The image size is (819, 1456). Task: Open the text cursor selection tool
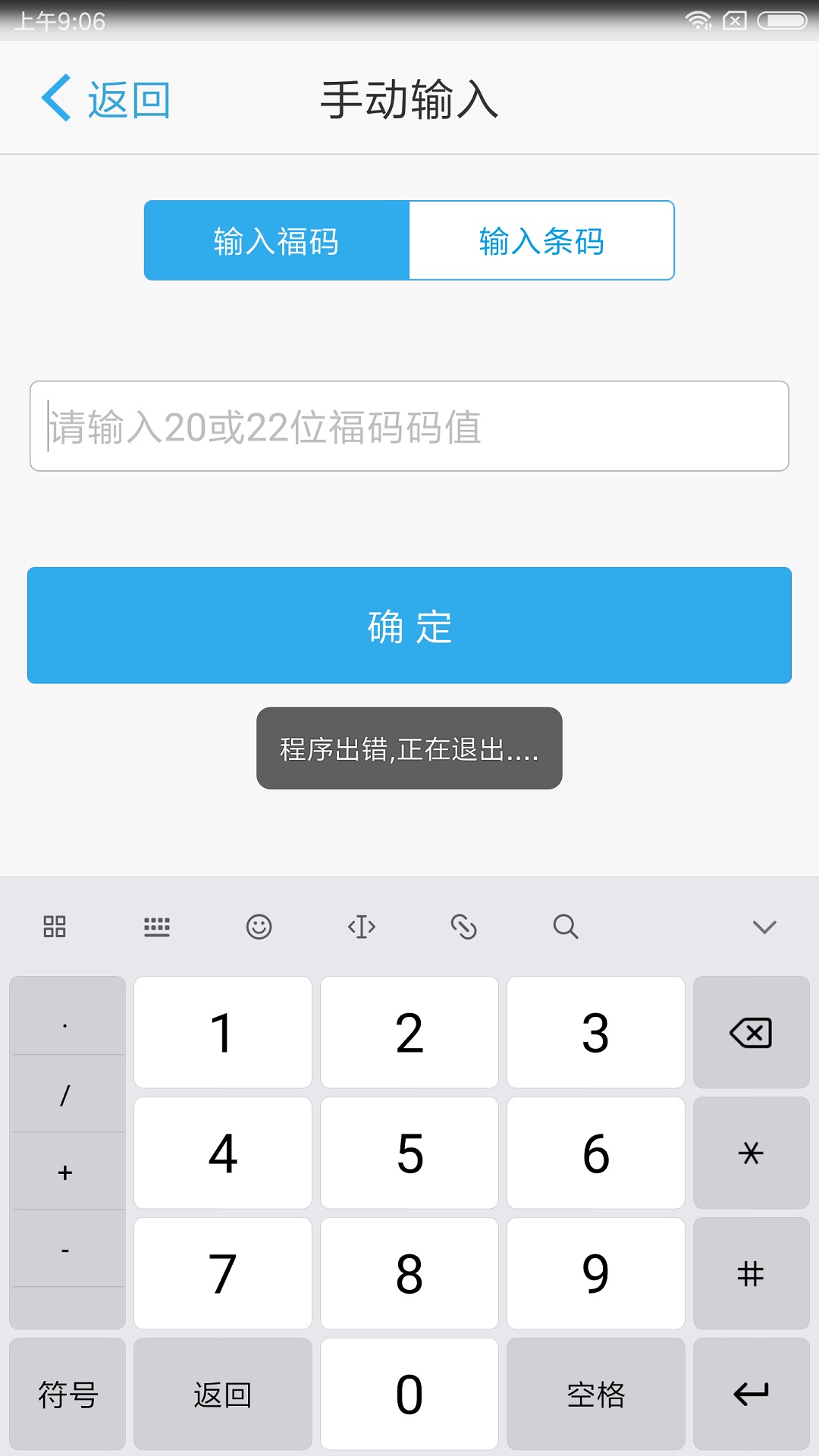pyautogui.click(x=362, y=927)
